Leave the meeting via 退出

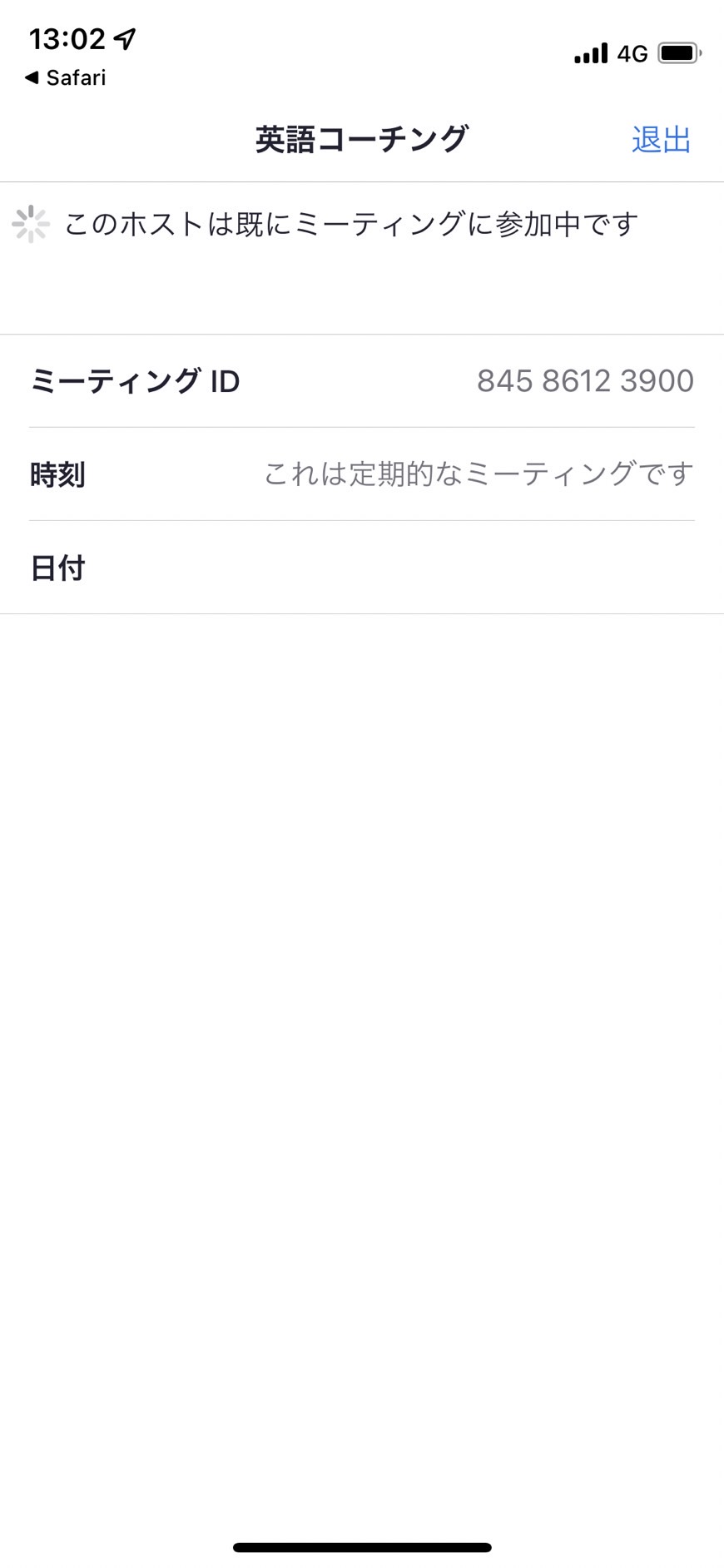tap(661, 140)
